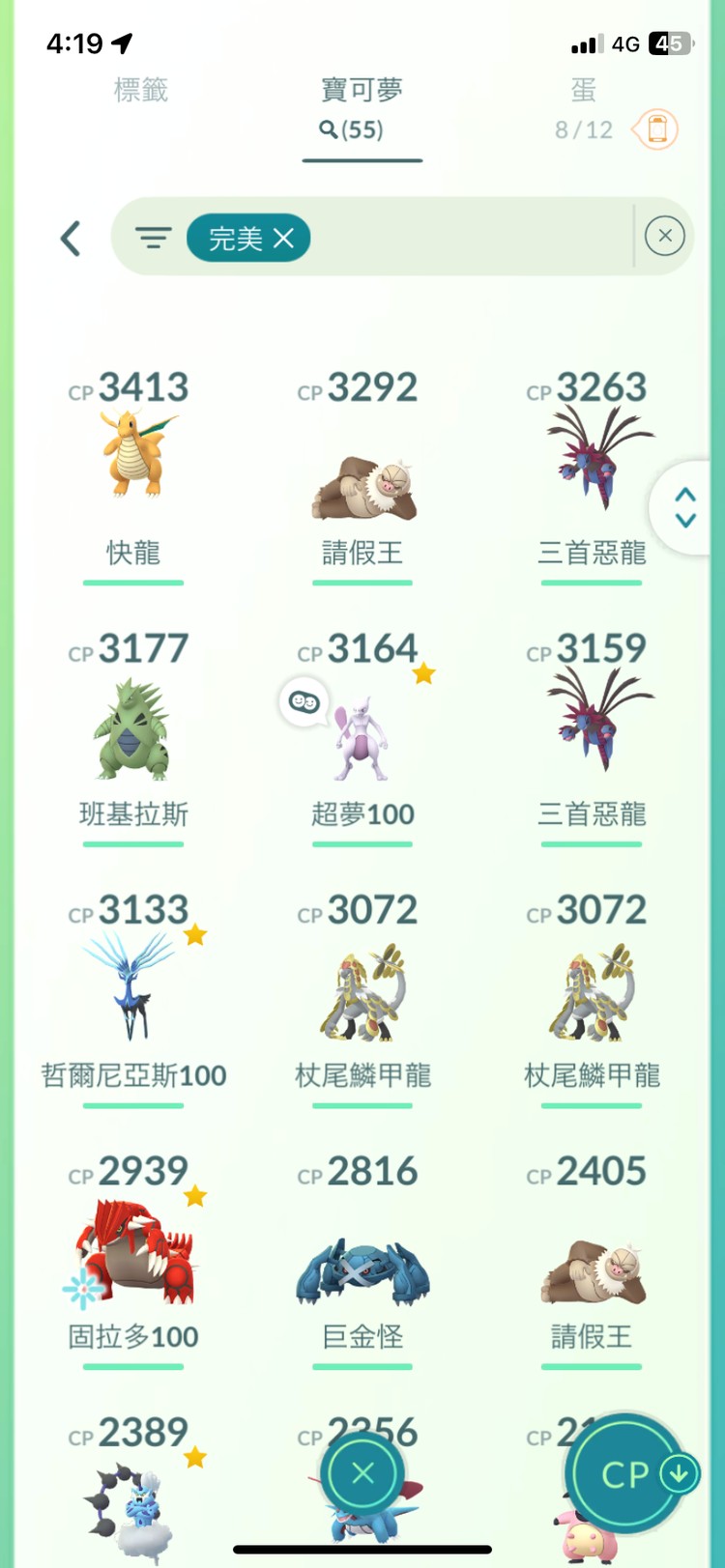Screen dimensions: 725x1568
Task: Clear the search field with the circled X
Action: coord(664,237)
